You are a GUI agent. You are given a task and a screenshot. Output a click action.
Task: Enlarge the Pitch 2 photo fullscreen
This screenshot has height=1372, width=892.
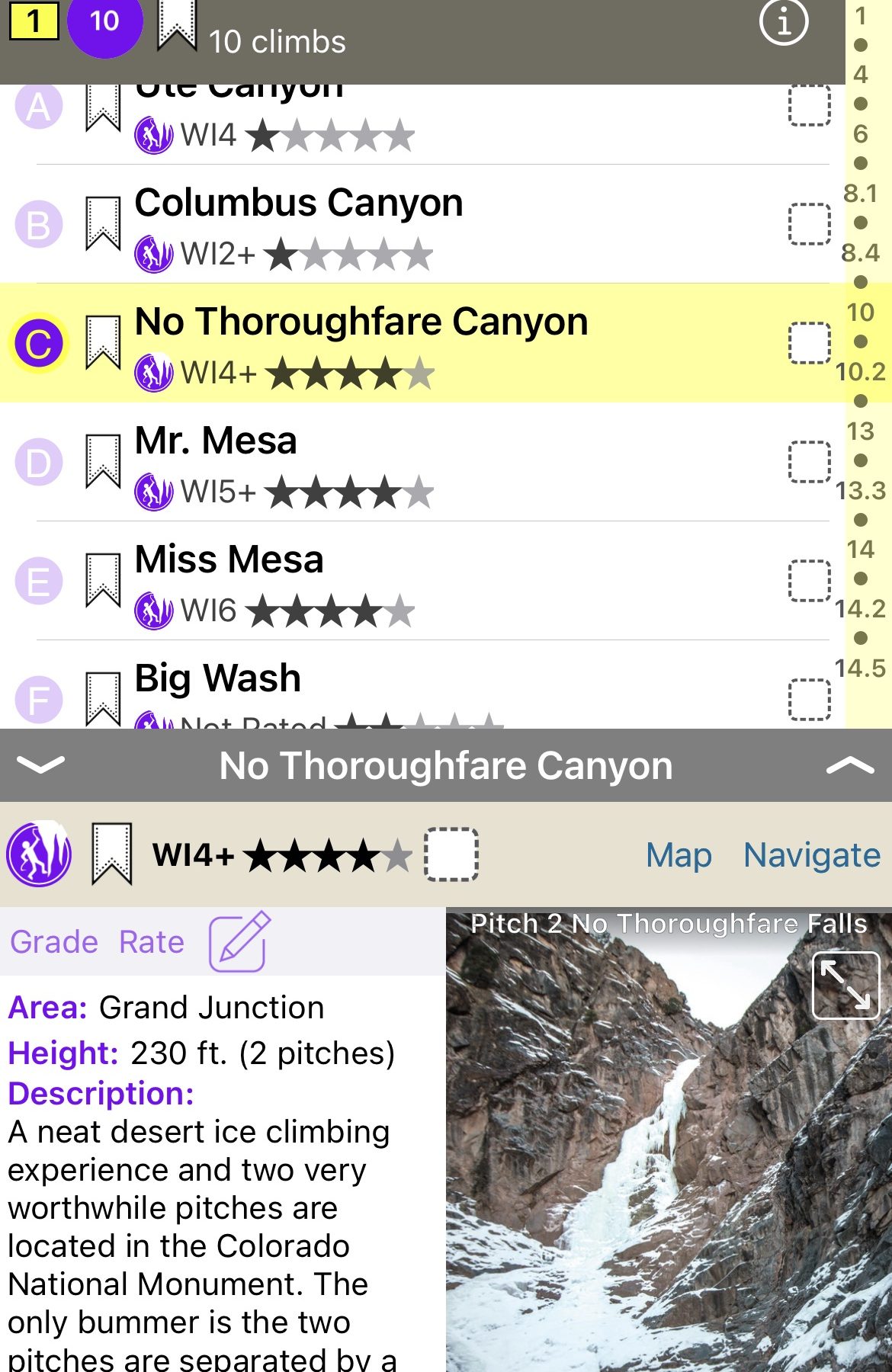(846, 986)
